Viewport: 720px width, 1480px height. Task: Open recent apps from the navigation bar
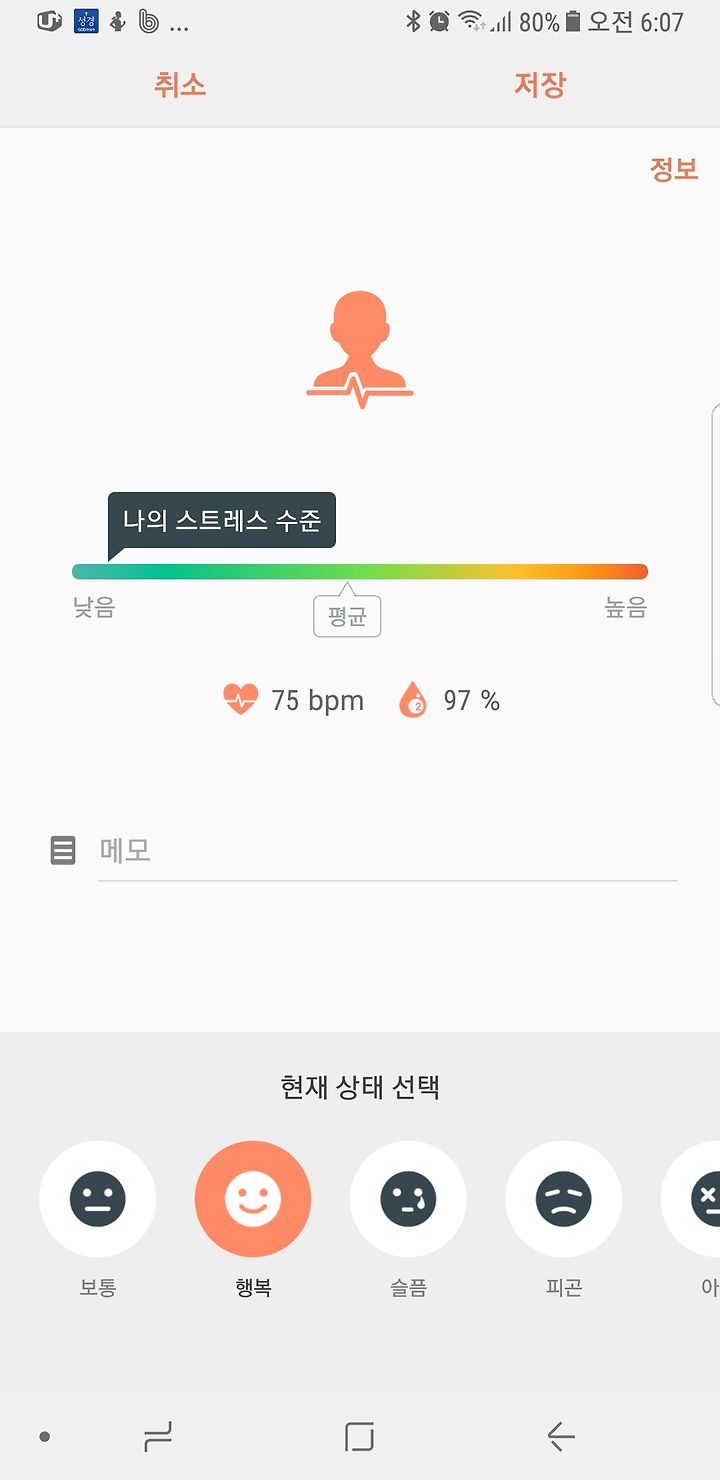coord(158,1437)
